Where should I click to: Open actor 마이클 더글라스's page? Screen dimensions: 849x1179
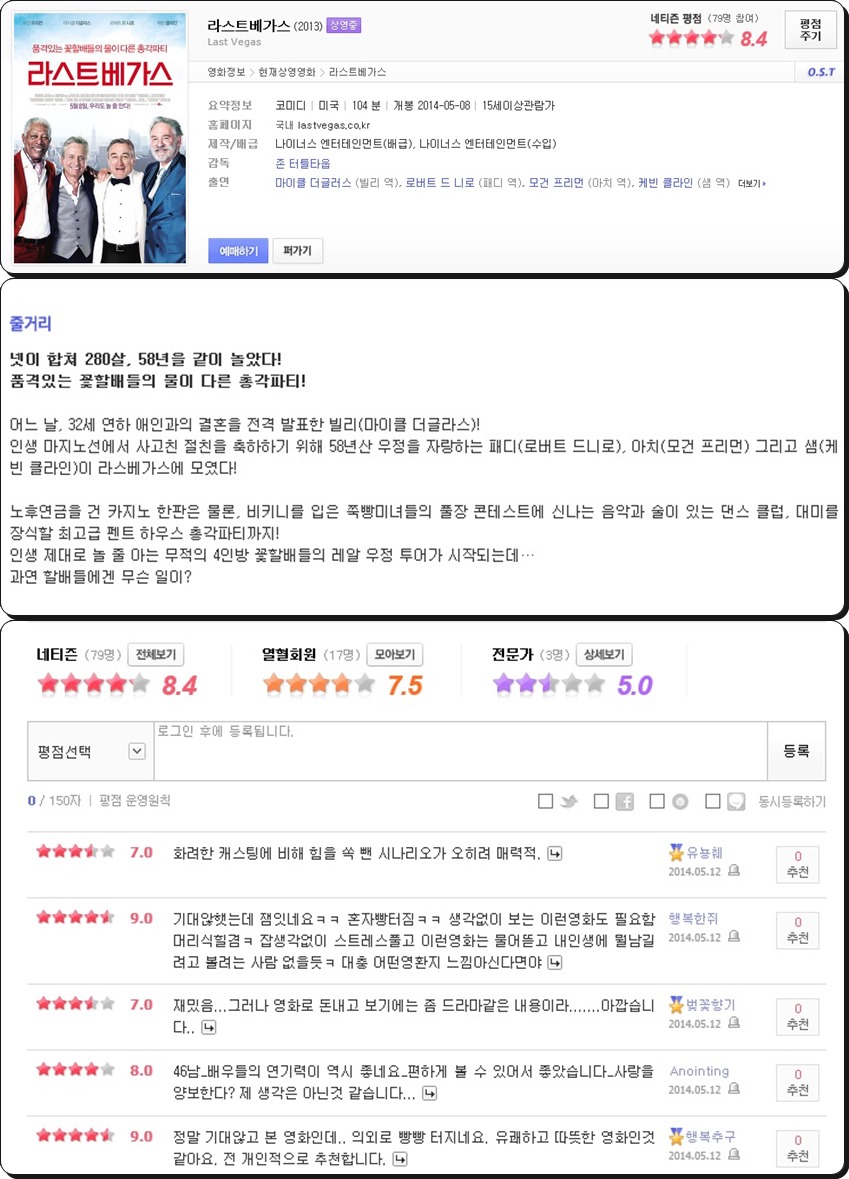(x=313, y=183)
